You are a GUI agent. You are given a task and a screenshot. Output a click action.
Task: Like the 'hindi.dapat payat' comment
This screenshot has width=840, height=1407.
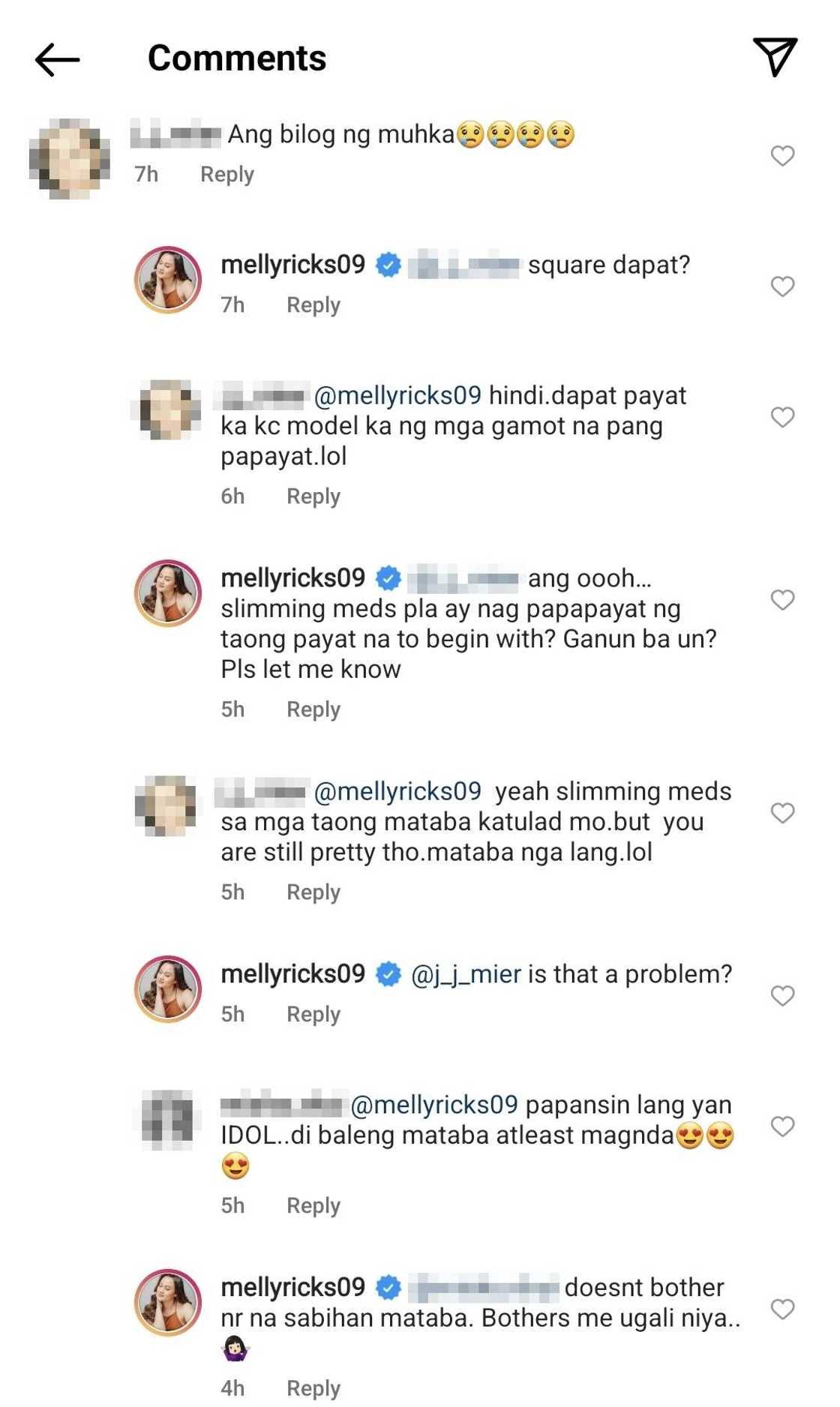782,417
